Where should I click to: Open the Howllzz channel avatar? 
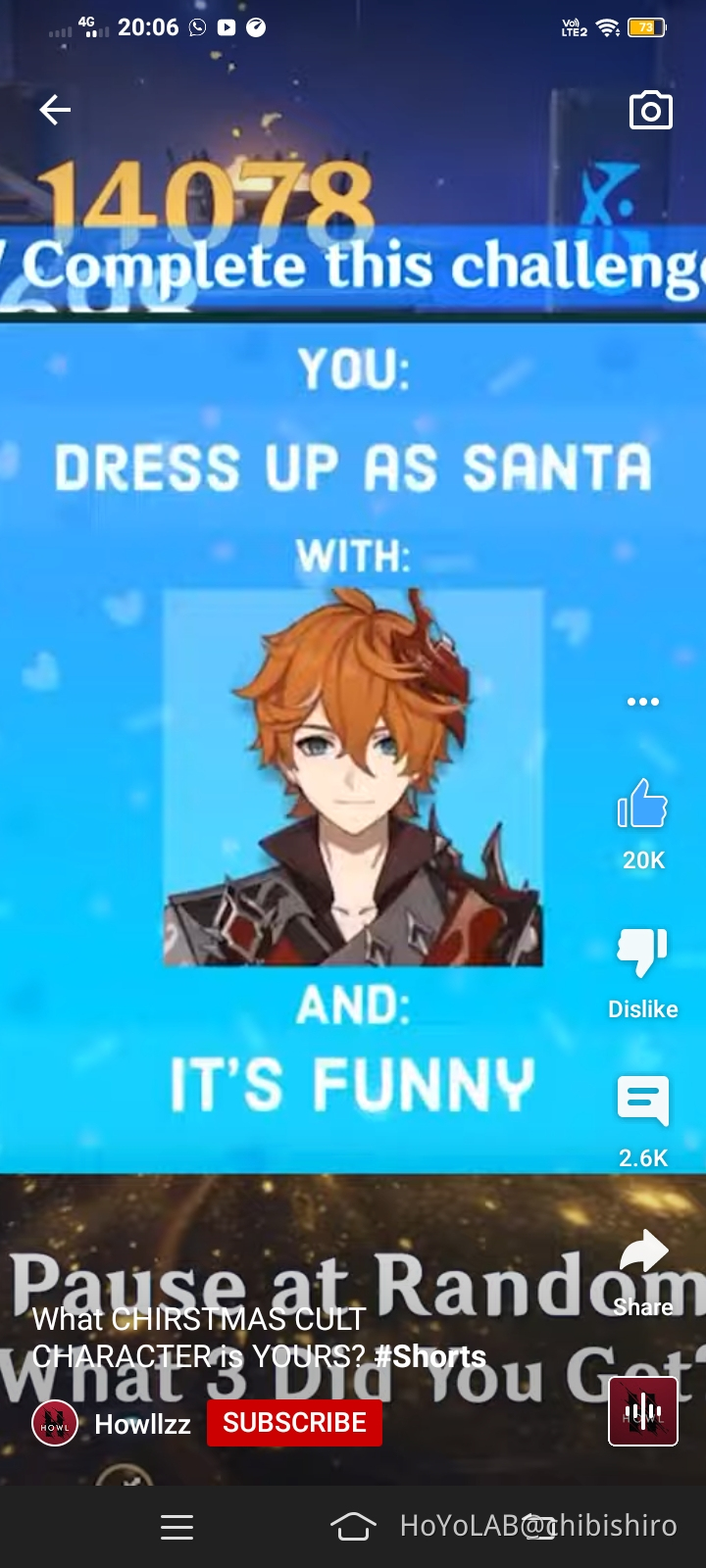[x=55, y=1423]
